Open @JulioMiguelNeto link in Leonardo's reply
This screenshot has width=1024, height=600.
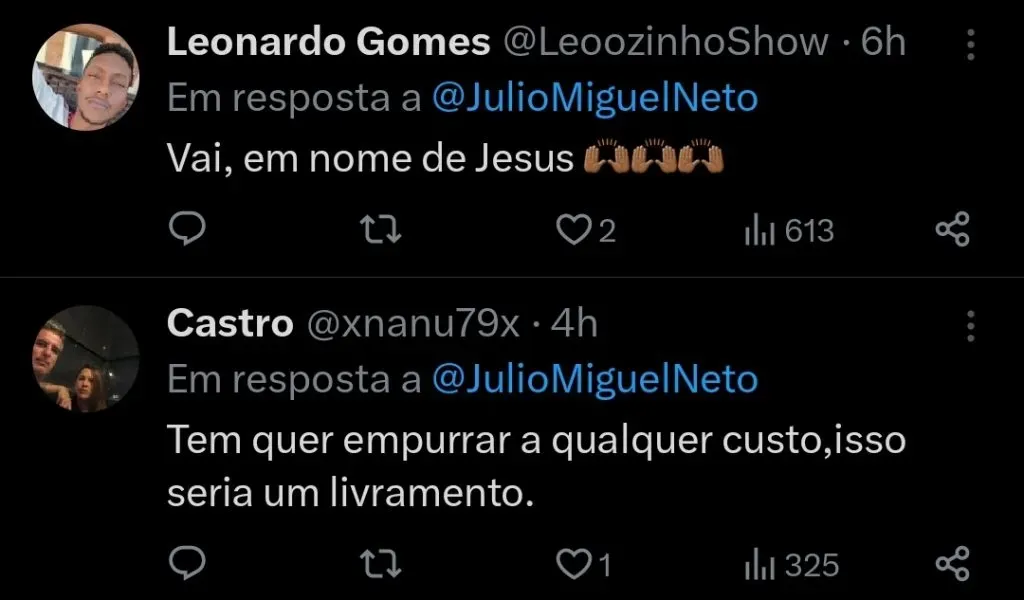click(x=595, y=98)
